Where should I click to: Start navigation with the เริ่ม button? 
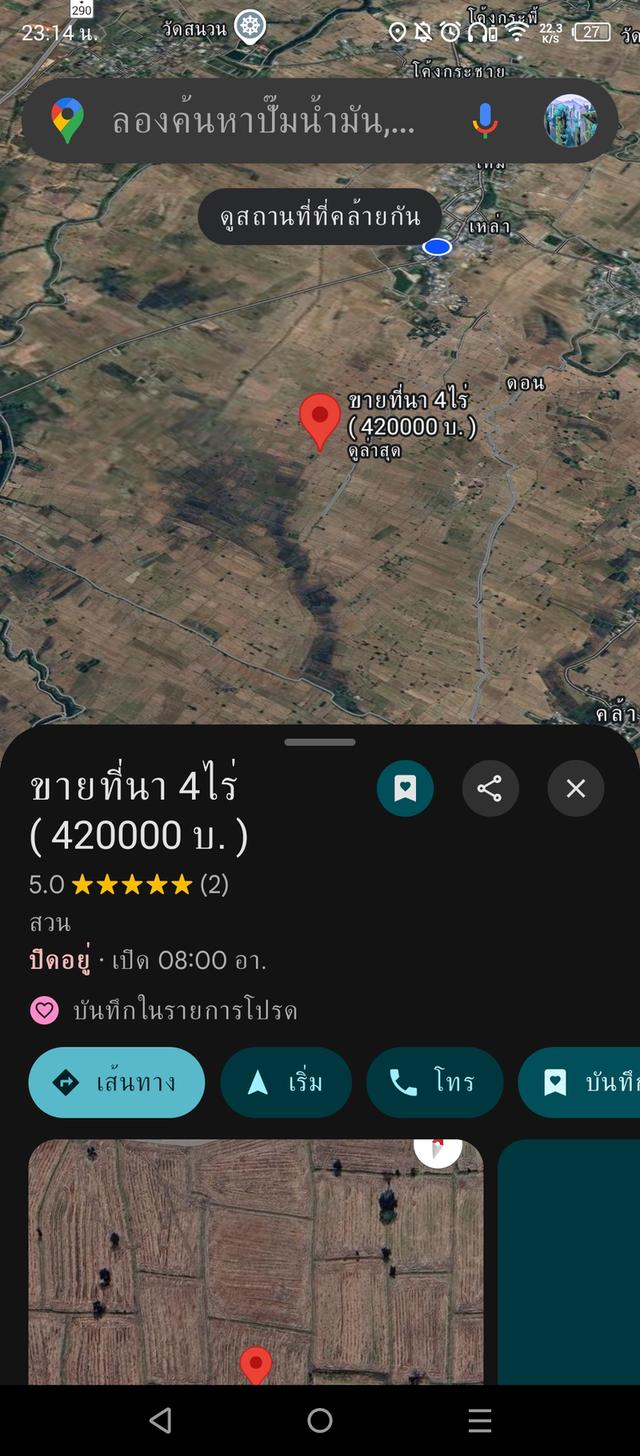[x=286, y=1082]
